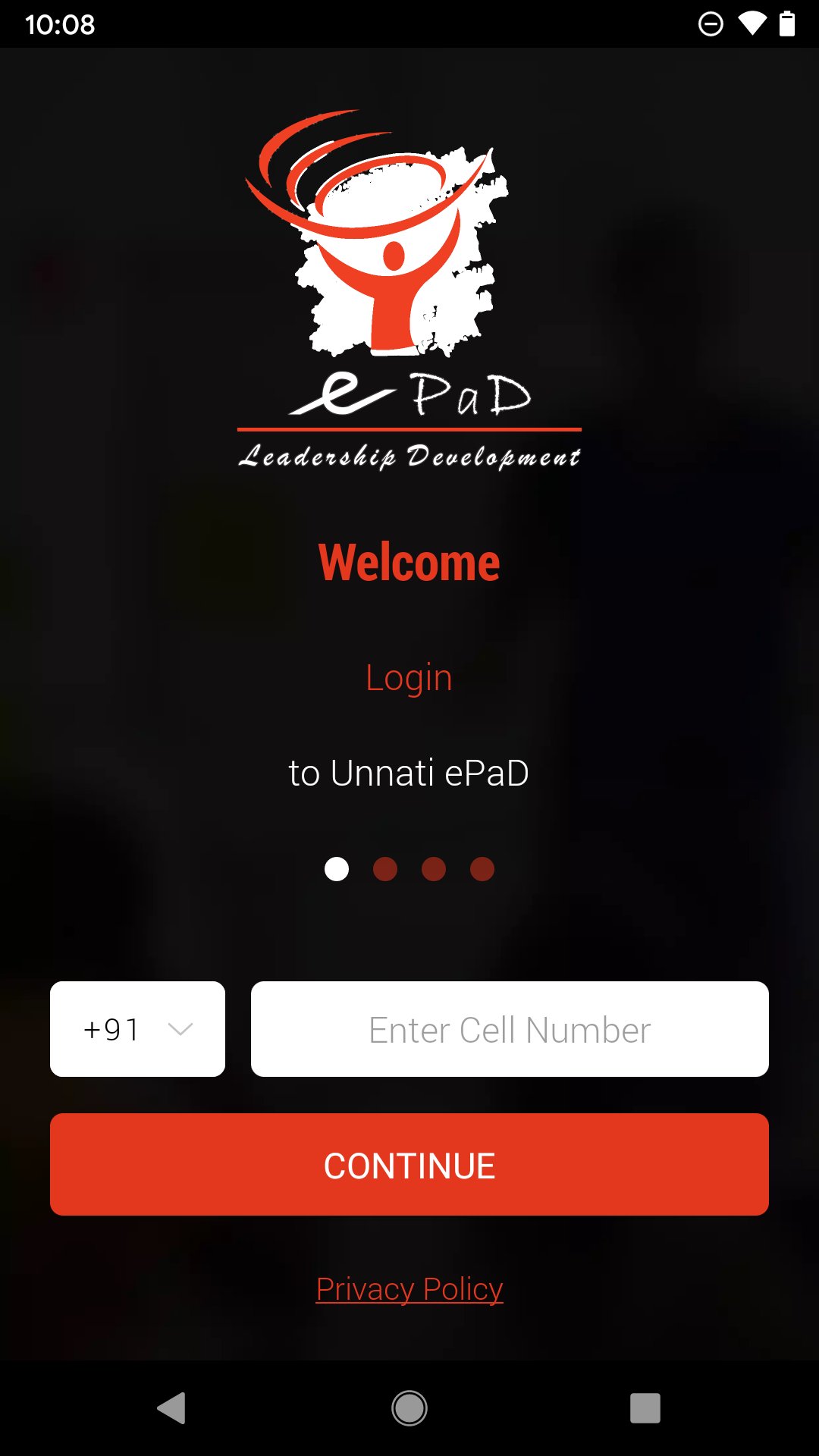The image size is (819, 1456).
Task: Tap the Do Not Disturb status icon
Action: pos(711,25)
